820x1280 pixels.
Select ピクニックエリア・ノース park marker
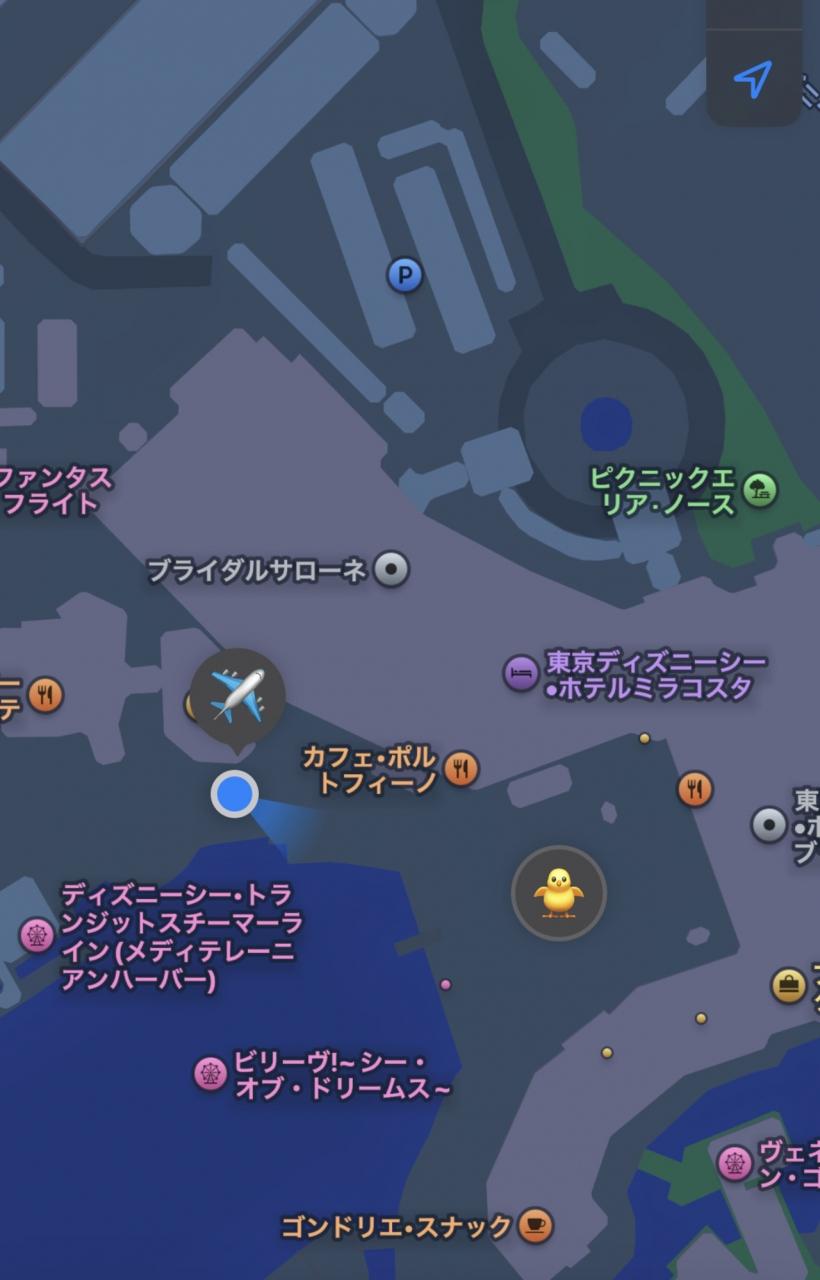pos(761,489)
